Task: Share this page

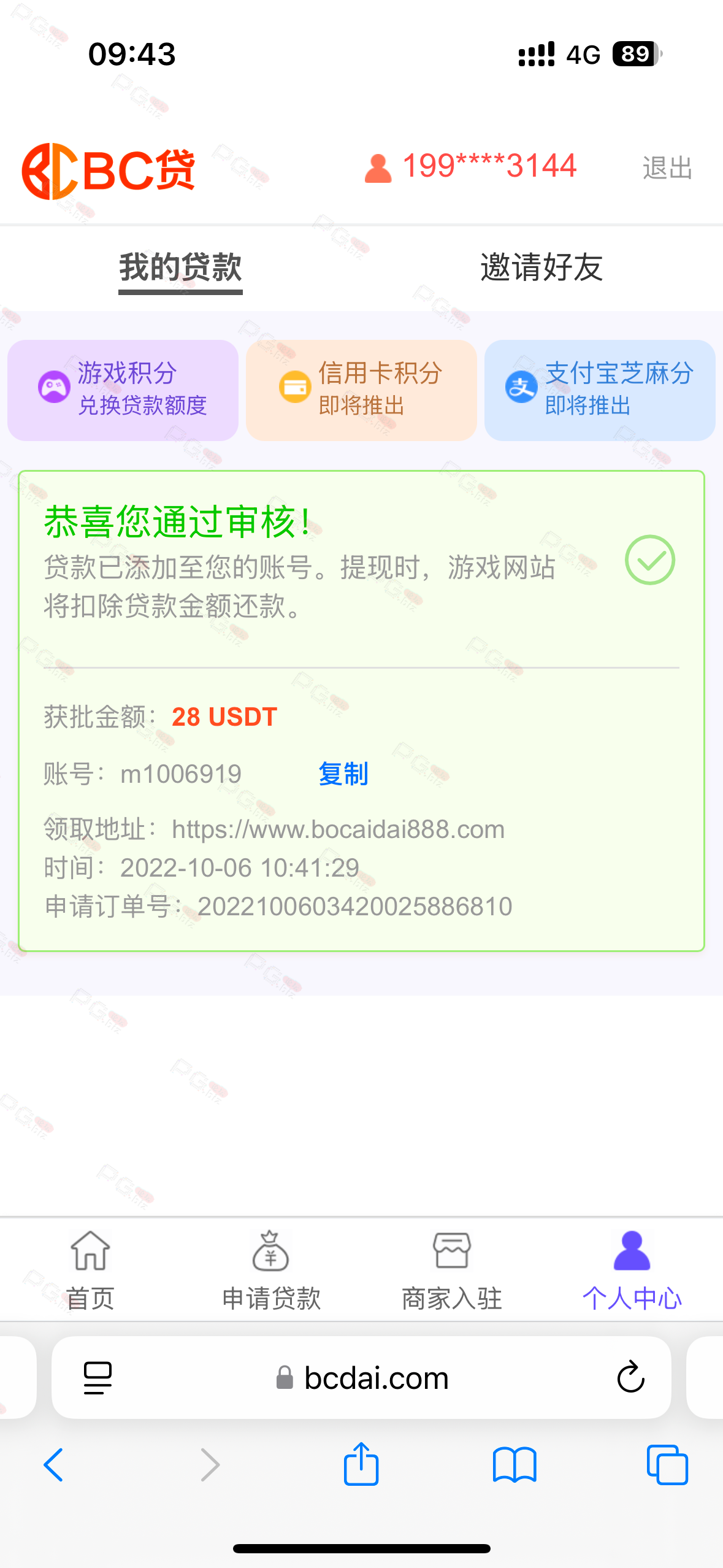Action: click(x=361, y=1464)
